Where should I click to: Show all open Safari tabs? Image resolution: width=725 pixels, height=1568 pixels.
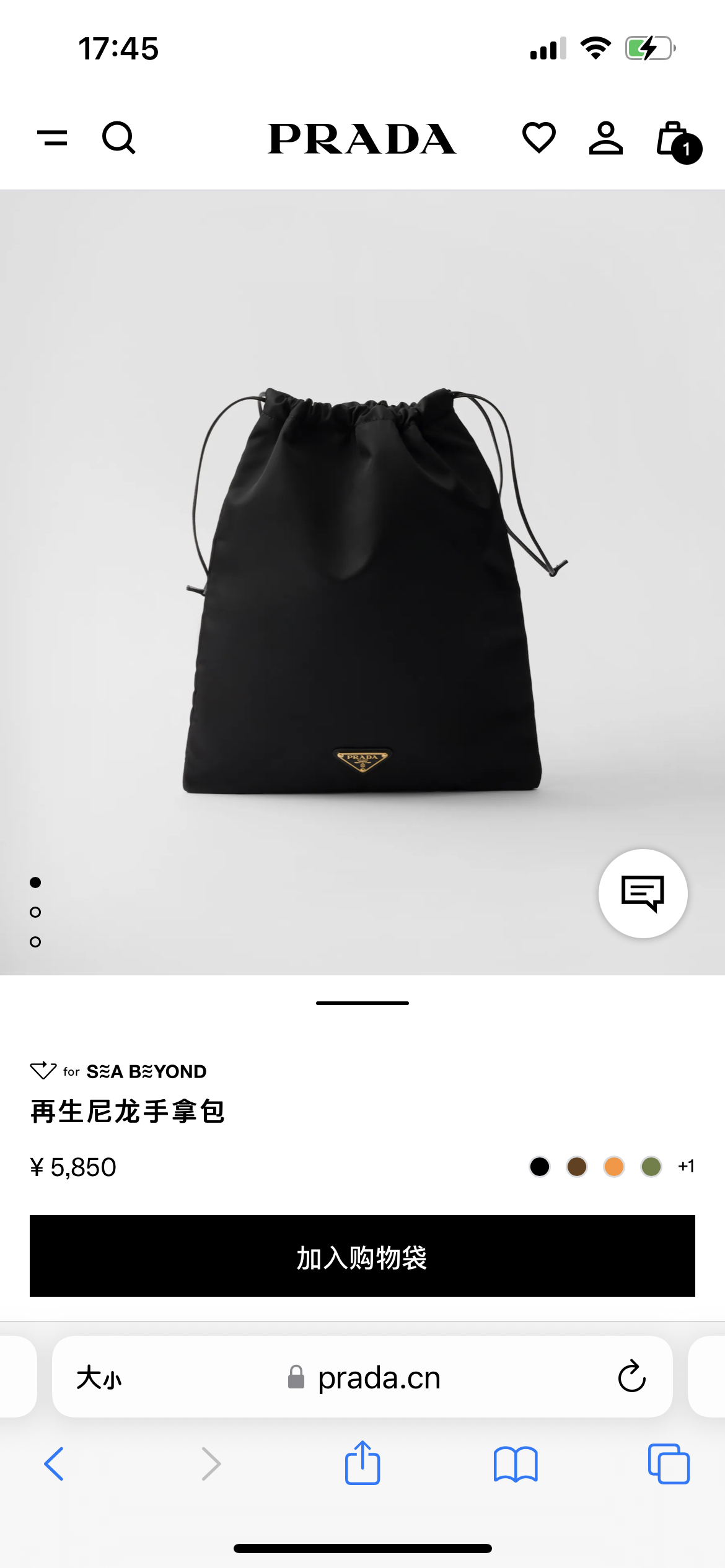[669, 1464]
